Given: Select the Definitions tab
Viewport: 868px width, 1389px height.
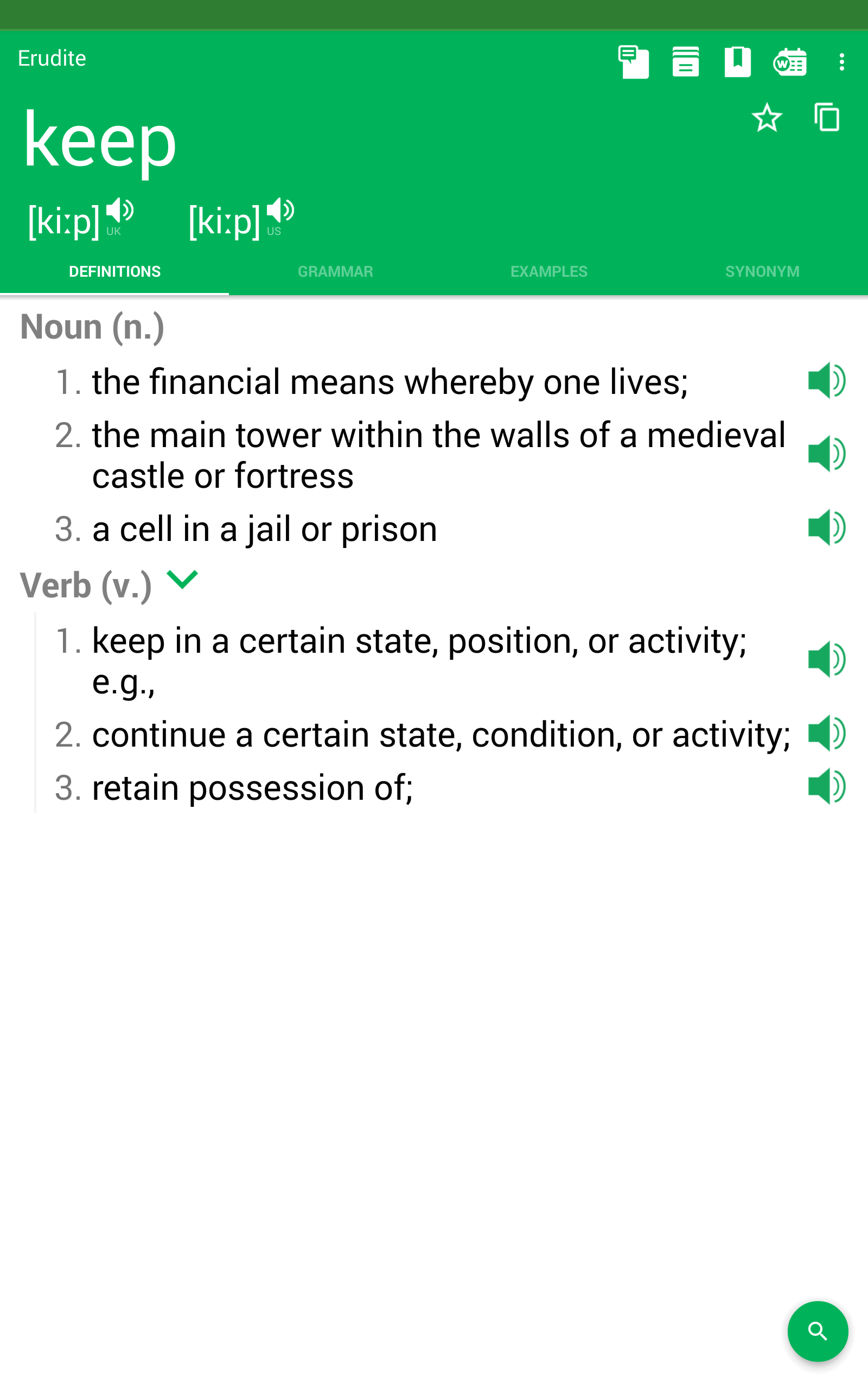Looking at the screenshot, I should tap(115, 271).
